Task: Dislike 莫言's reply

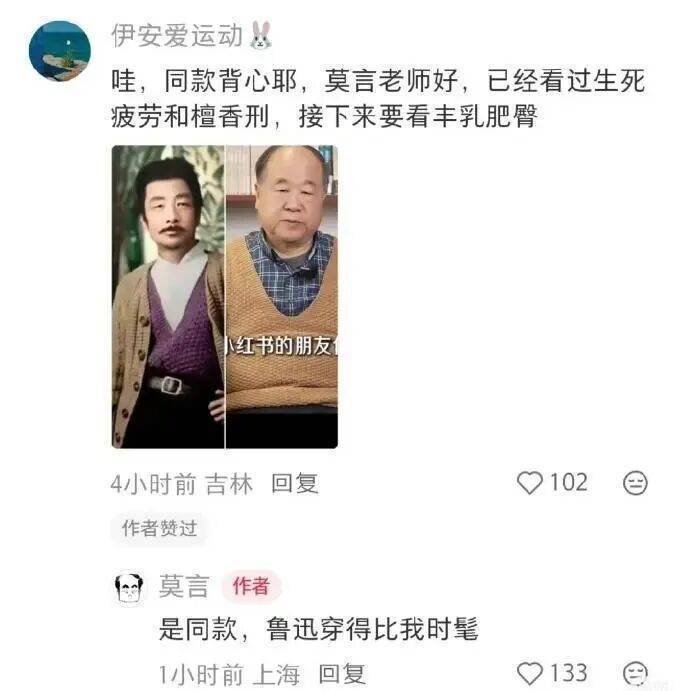Action: pyautogui.click(x=635, y=674)
